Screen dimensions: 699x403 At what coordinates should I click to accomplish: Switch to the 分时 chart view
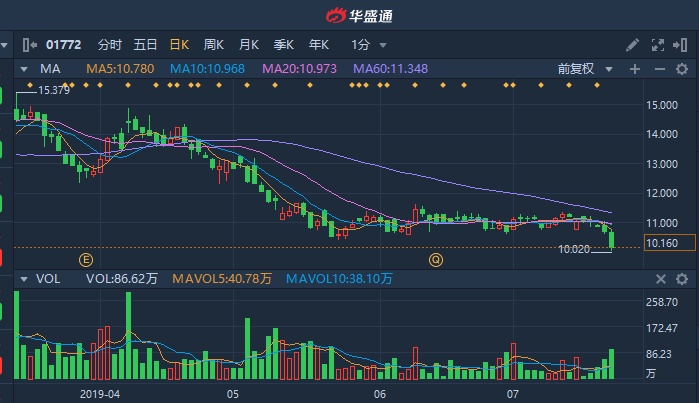point(109,45)
